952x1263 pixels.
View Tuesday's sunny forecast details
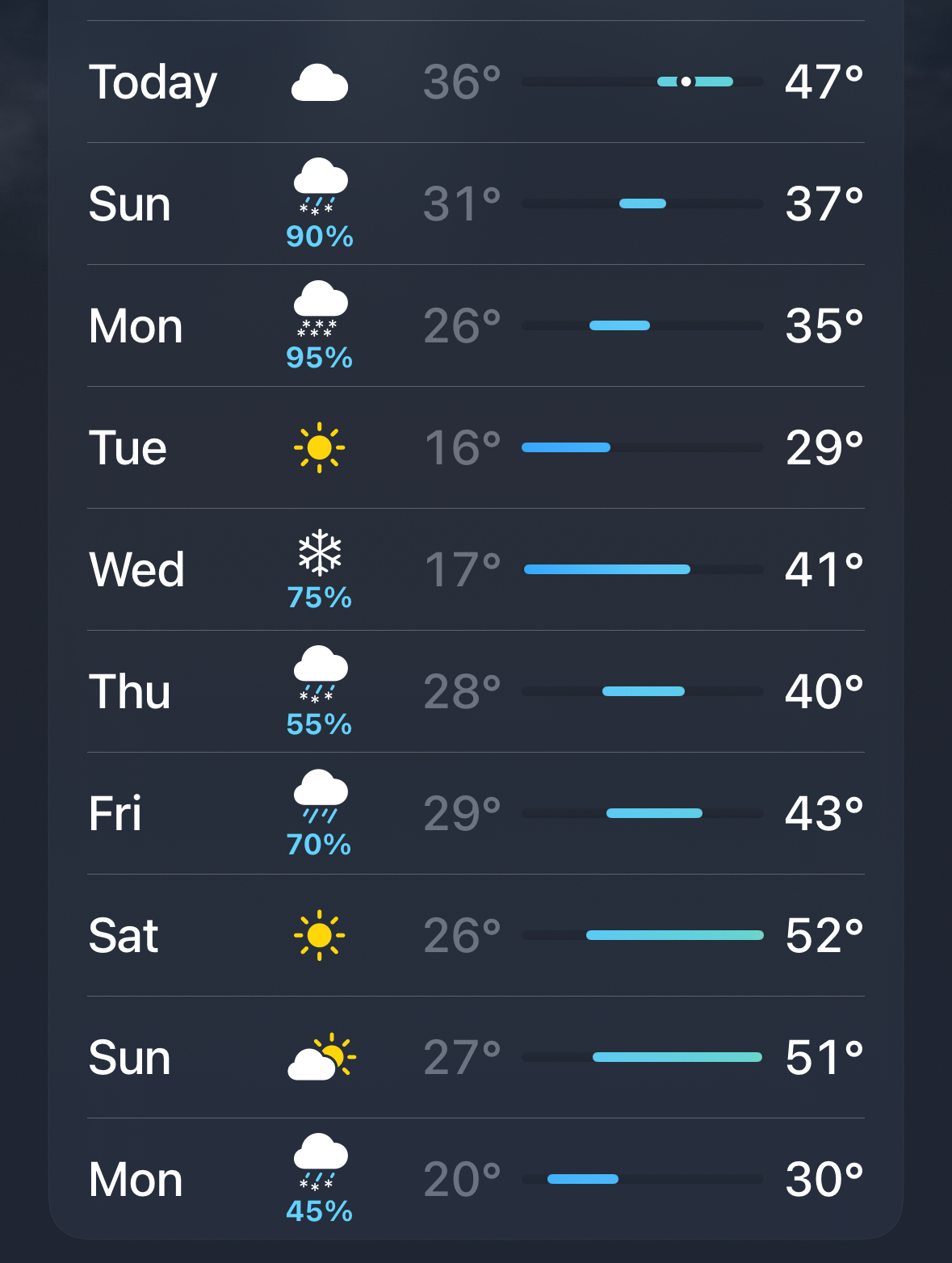476,447
